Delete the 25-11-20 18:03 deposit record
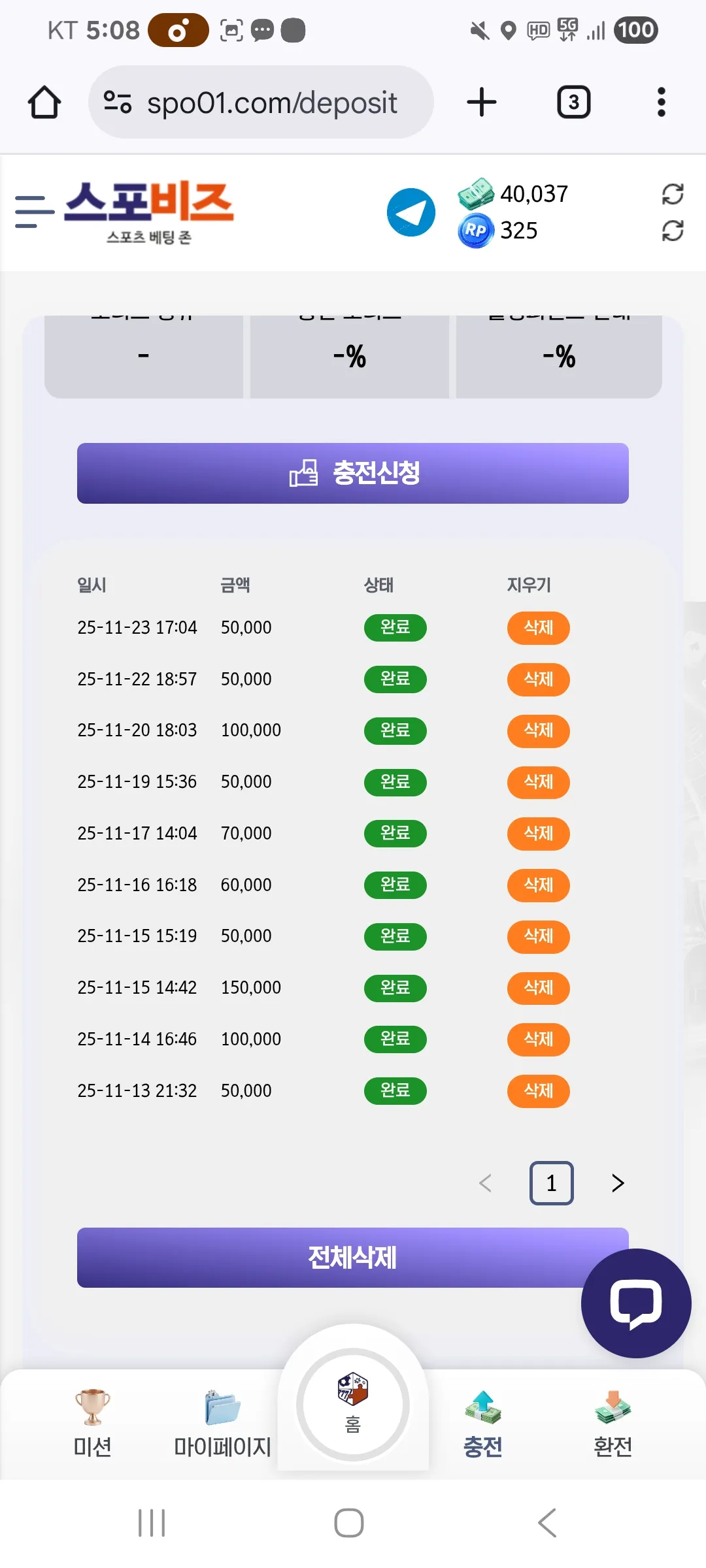 point(539,730)
